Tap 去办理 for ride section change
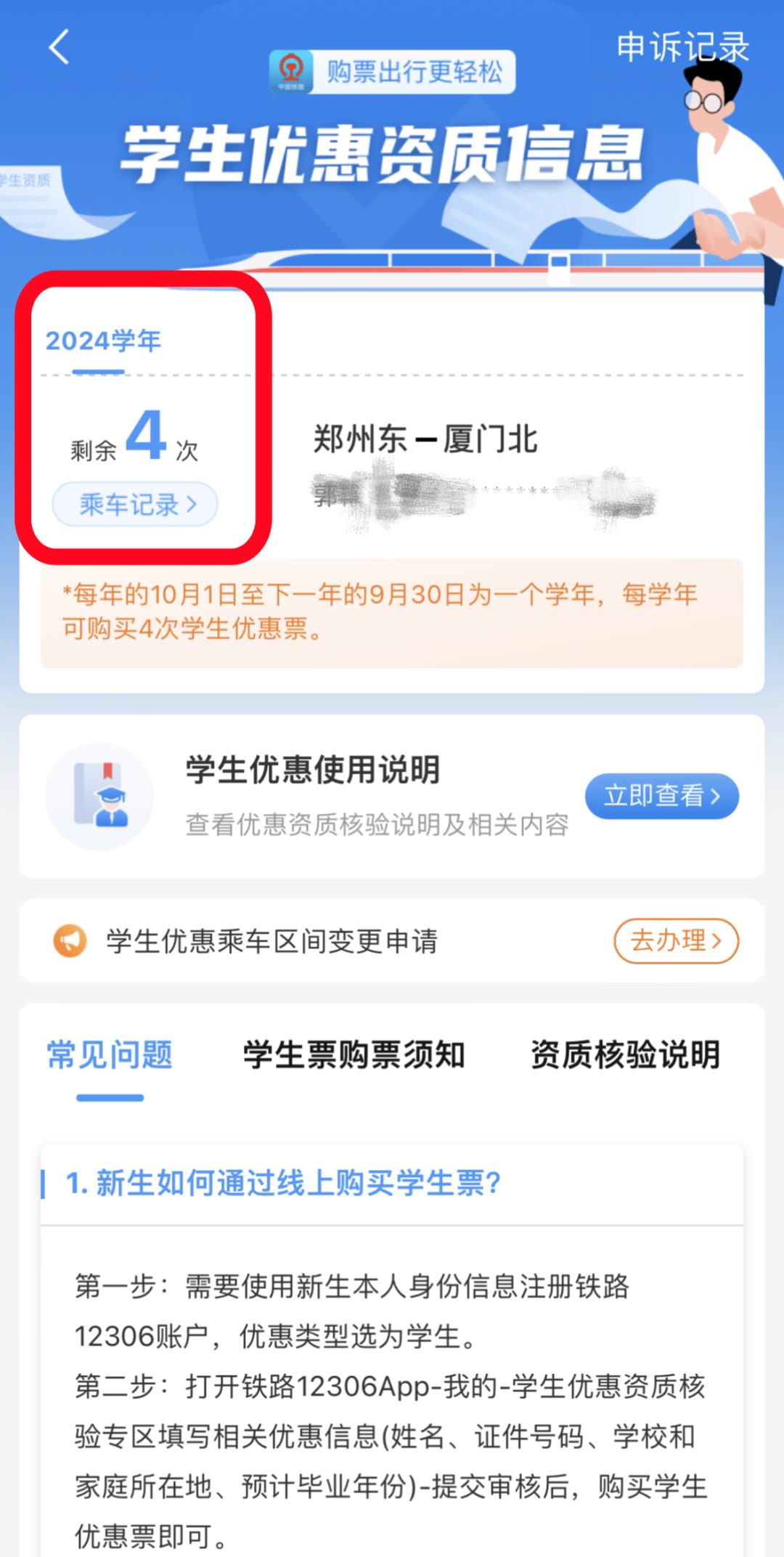The image size is (784, 1557). [675, 941]
